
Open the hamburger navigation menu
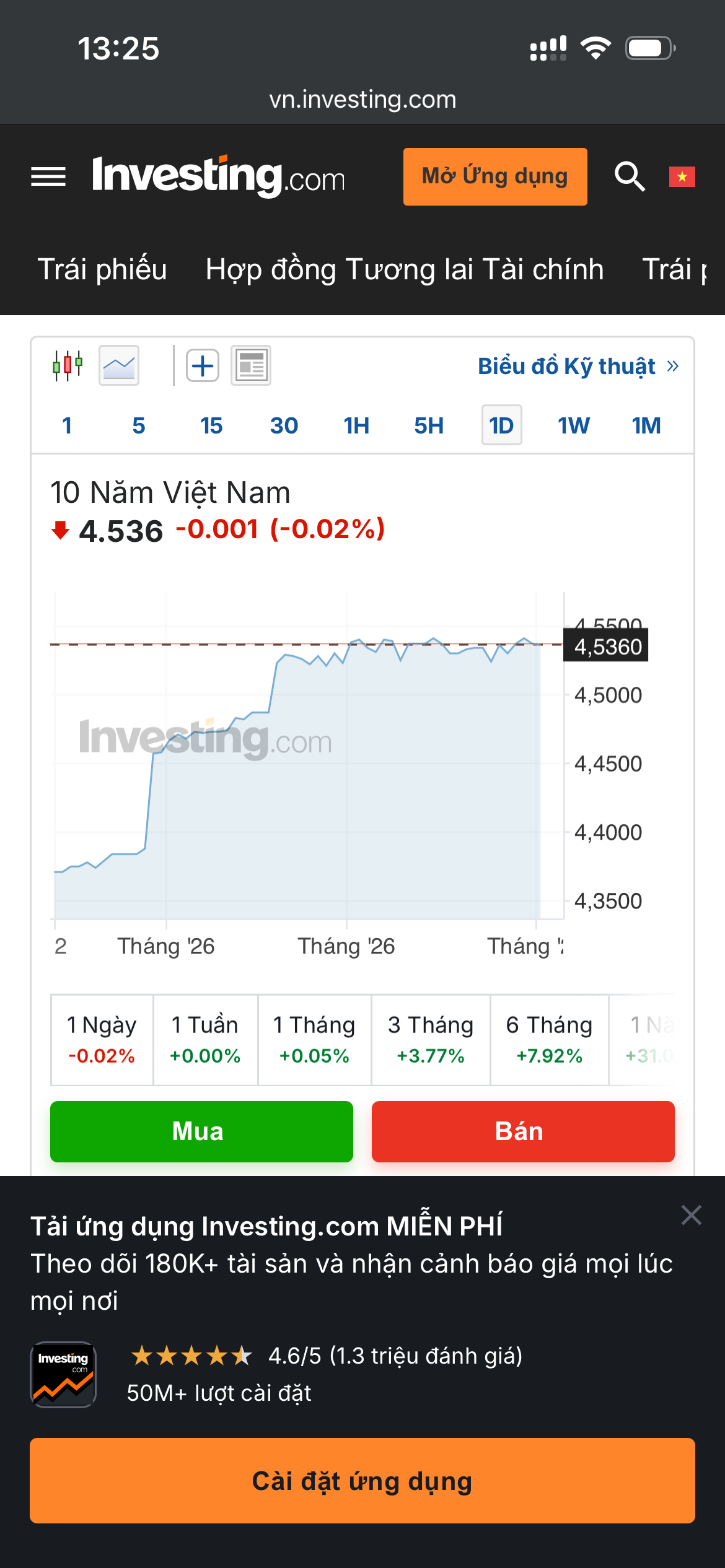[48, 177]
